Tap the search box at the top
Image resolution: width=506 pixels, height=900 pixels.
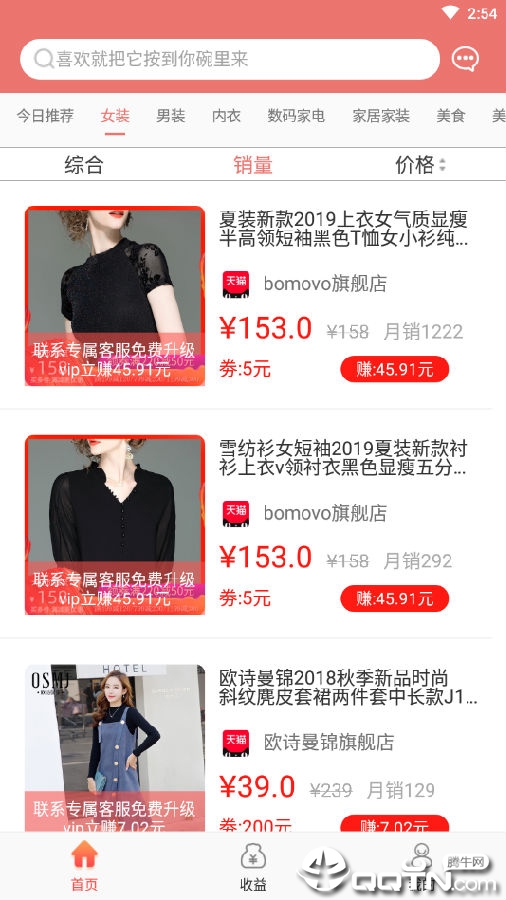pyautogui.click(x=229, y=59)
